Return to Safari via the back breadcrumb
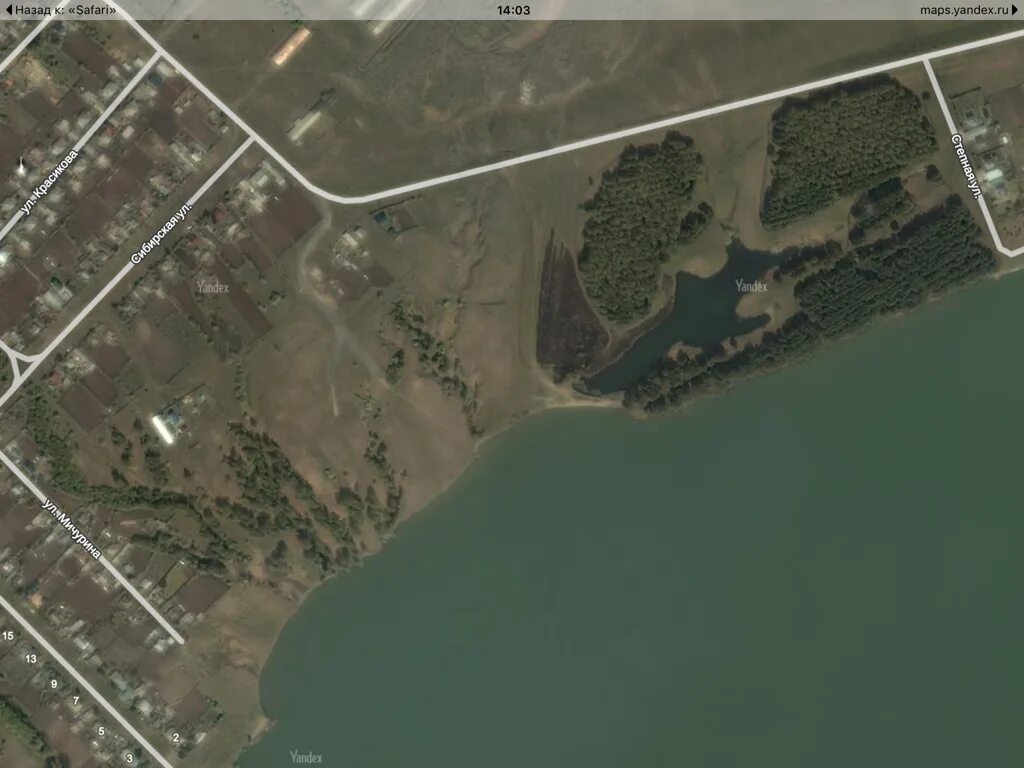1024x768 pixels. [60, 10]
